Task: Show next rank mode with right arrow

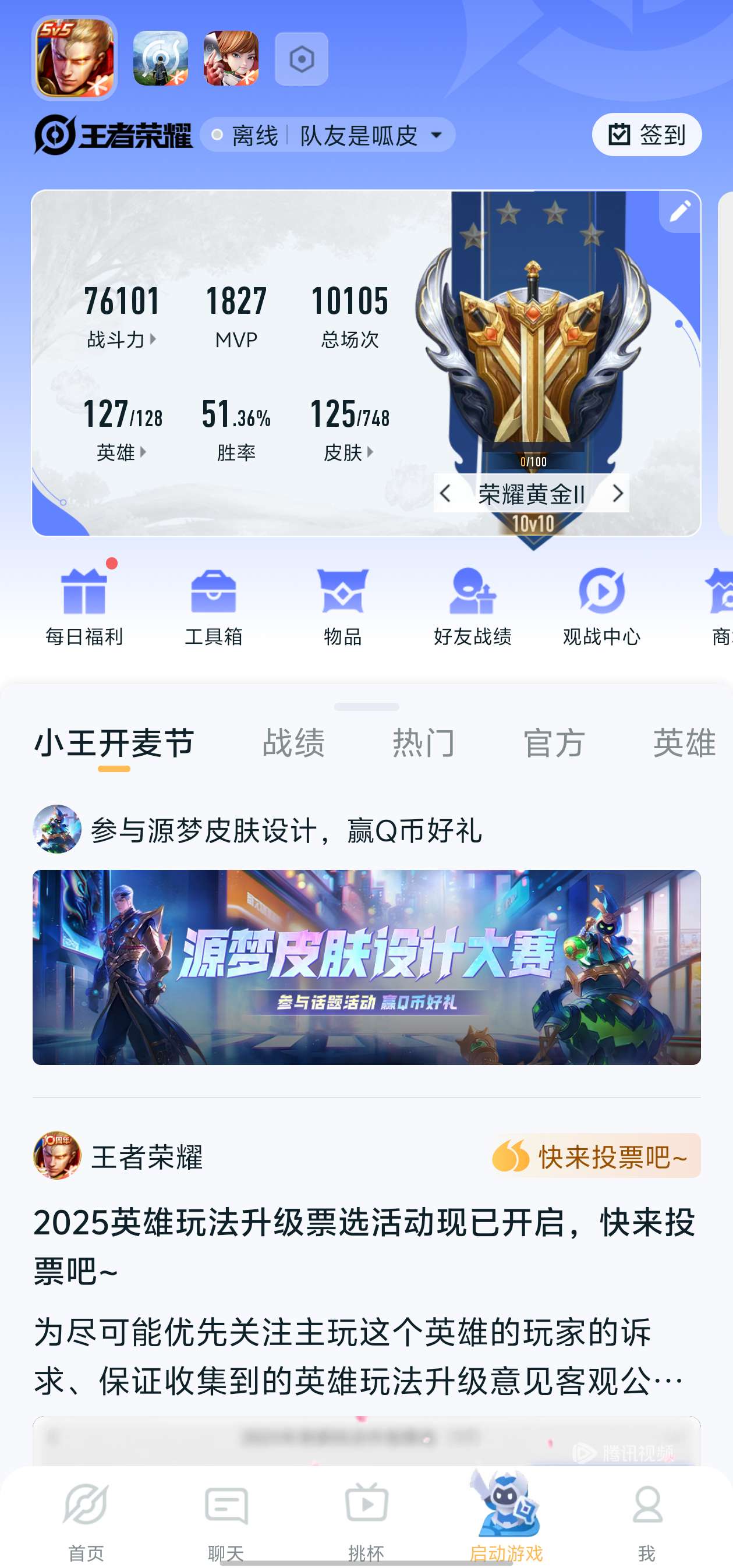Action: [617, 493]
